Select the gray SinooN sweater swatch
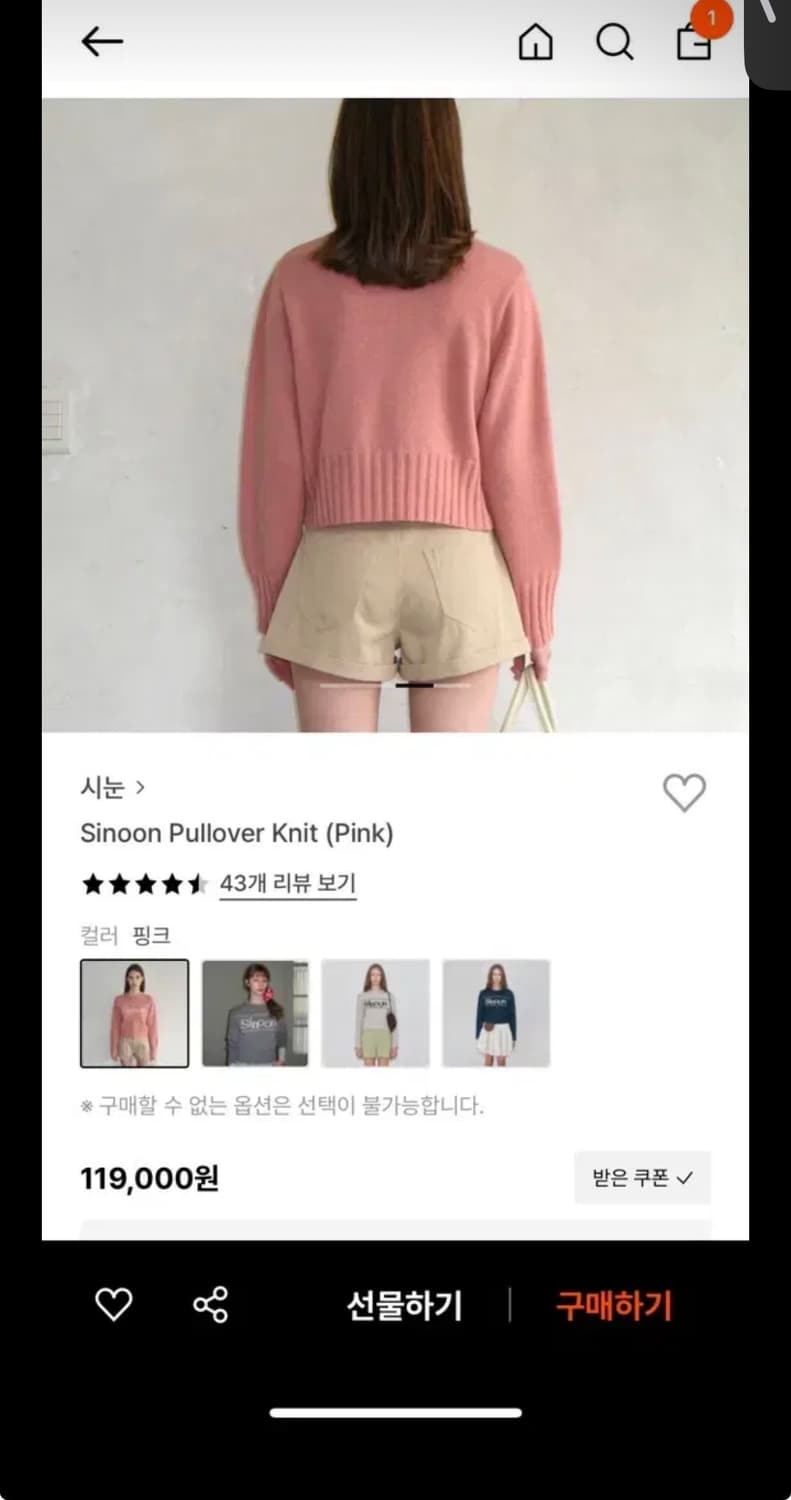Screen dimensions: 791x1500 255,1012
